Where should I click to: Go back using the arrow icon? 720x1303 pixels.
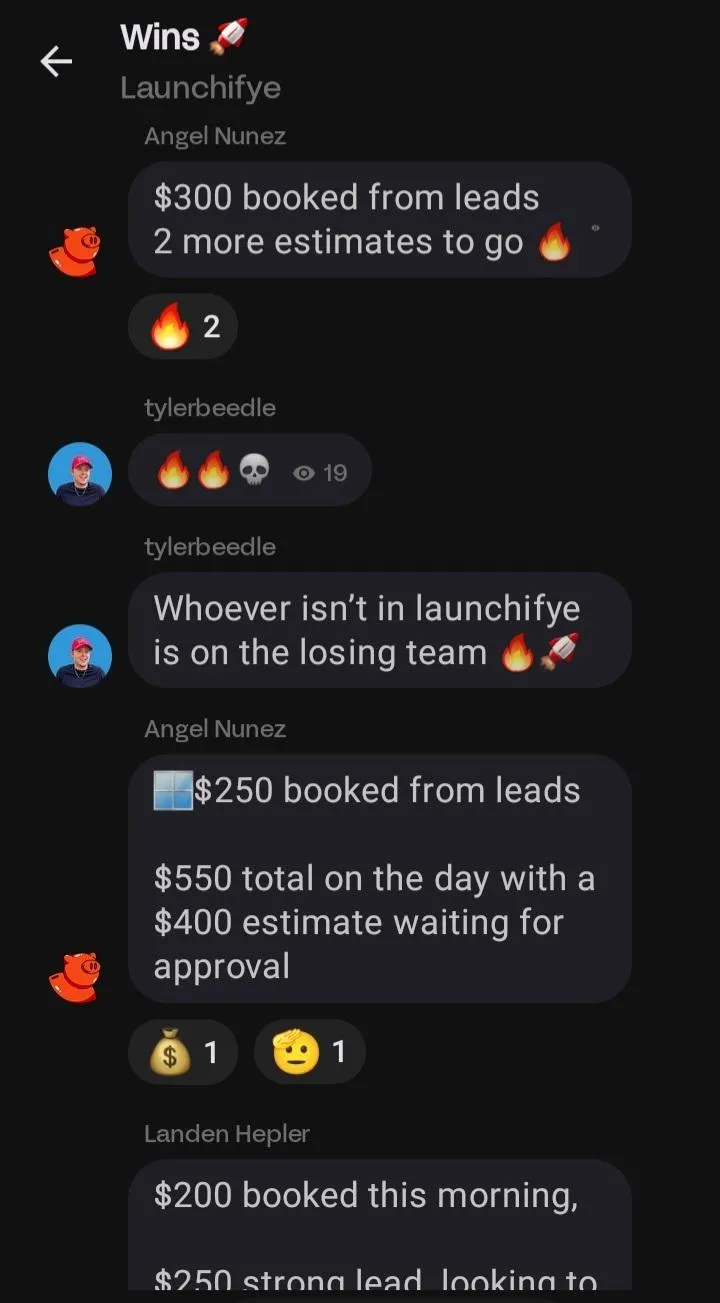56,62
